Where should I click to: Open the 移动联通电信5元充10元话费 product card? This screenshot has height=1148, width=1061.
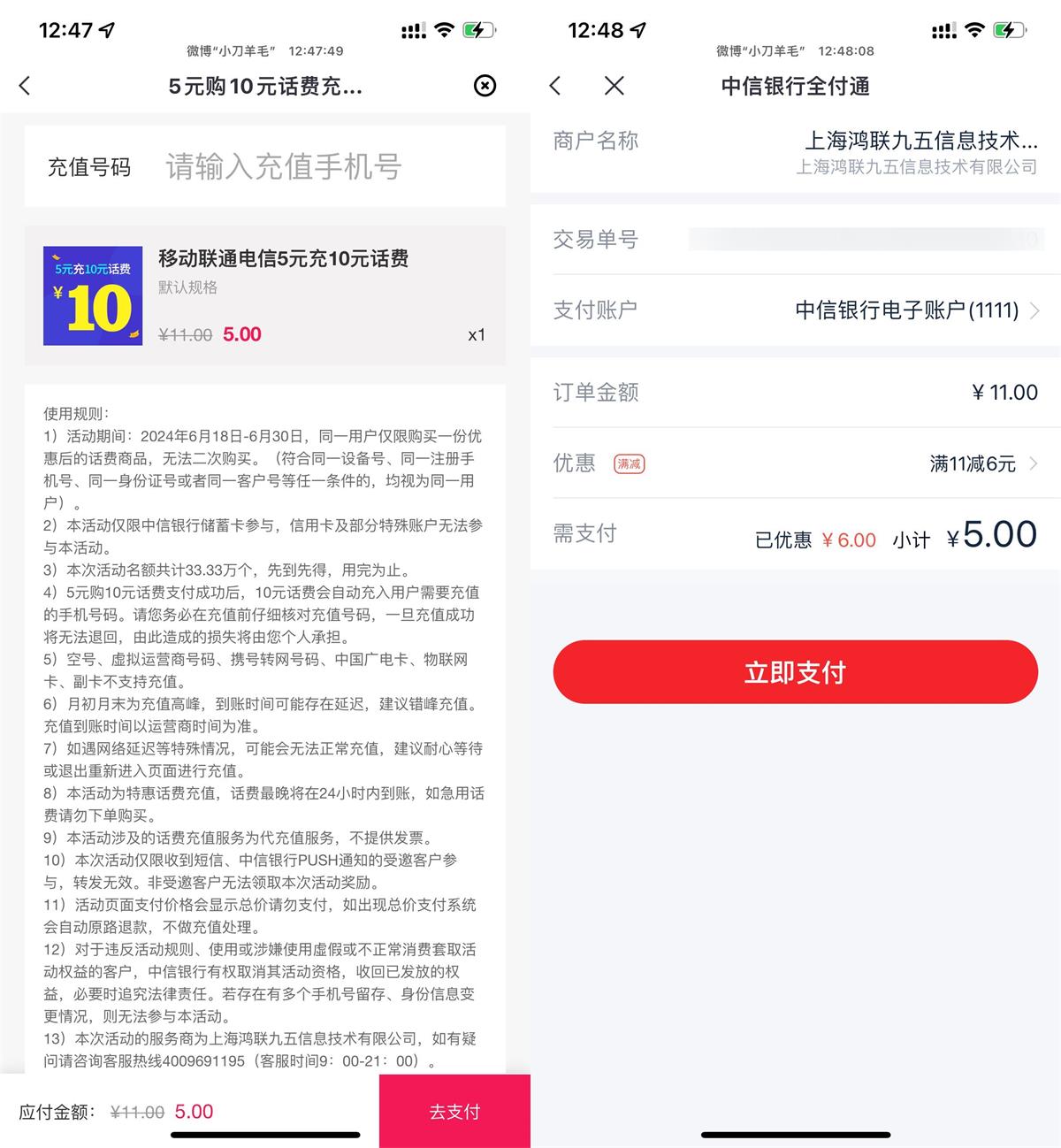265,295
